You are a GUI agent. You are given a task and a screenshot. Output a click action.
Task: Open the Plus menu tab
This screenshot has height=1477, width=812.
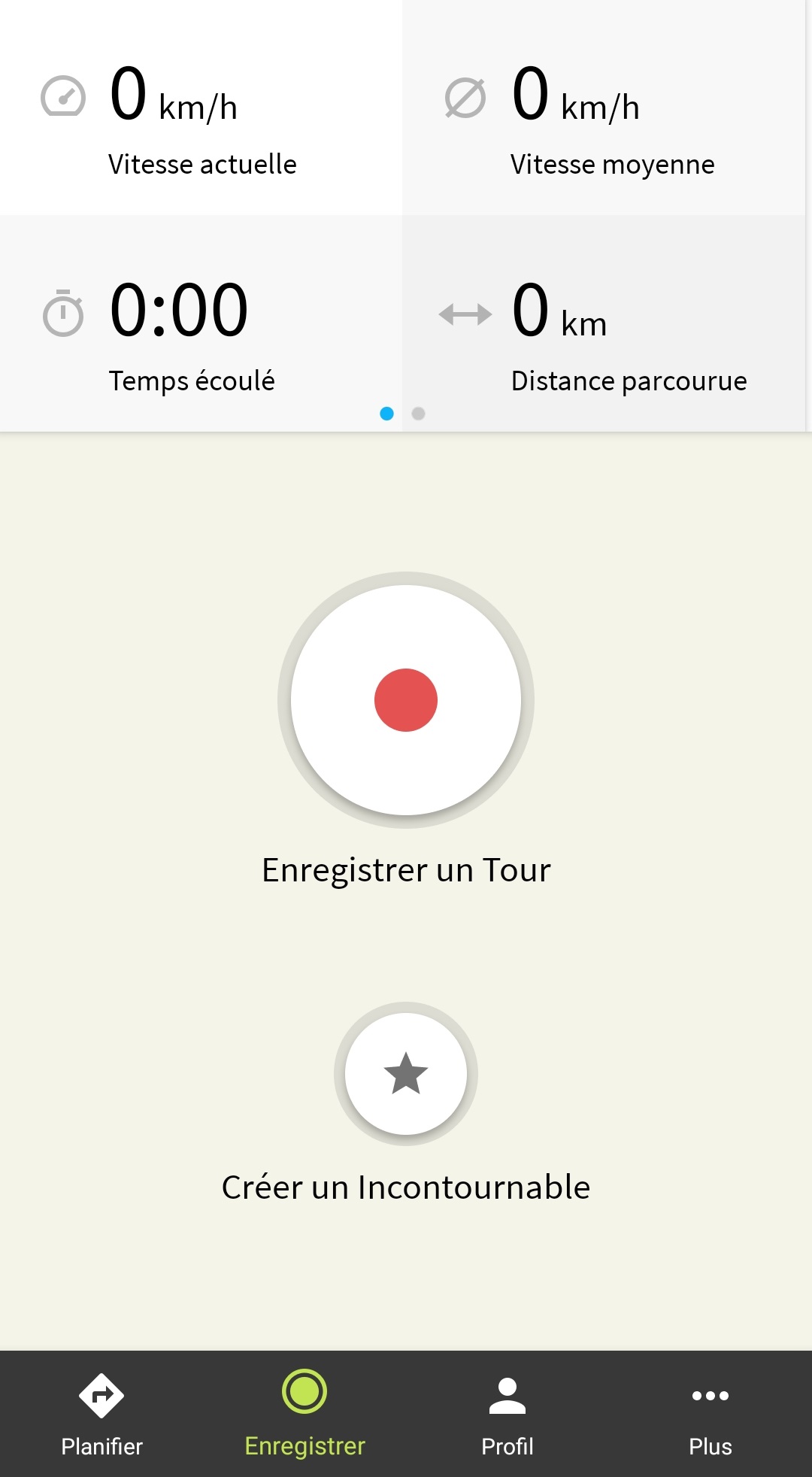710,1415
